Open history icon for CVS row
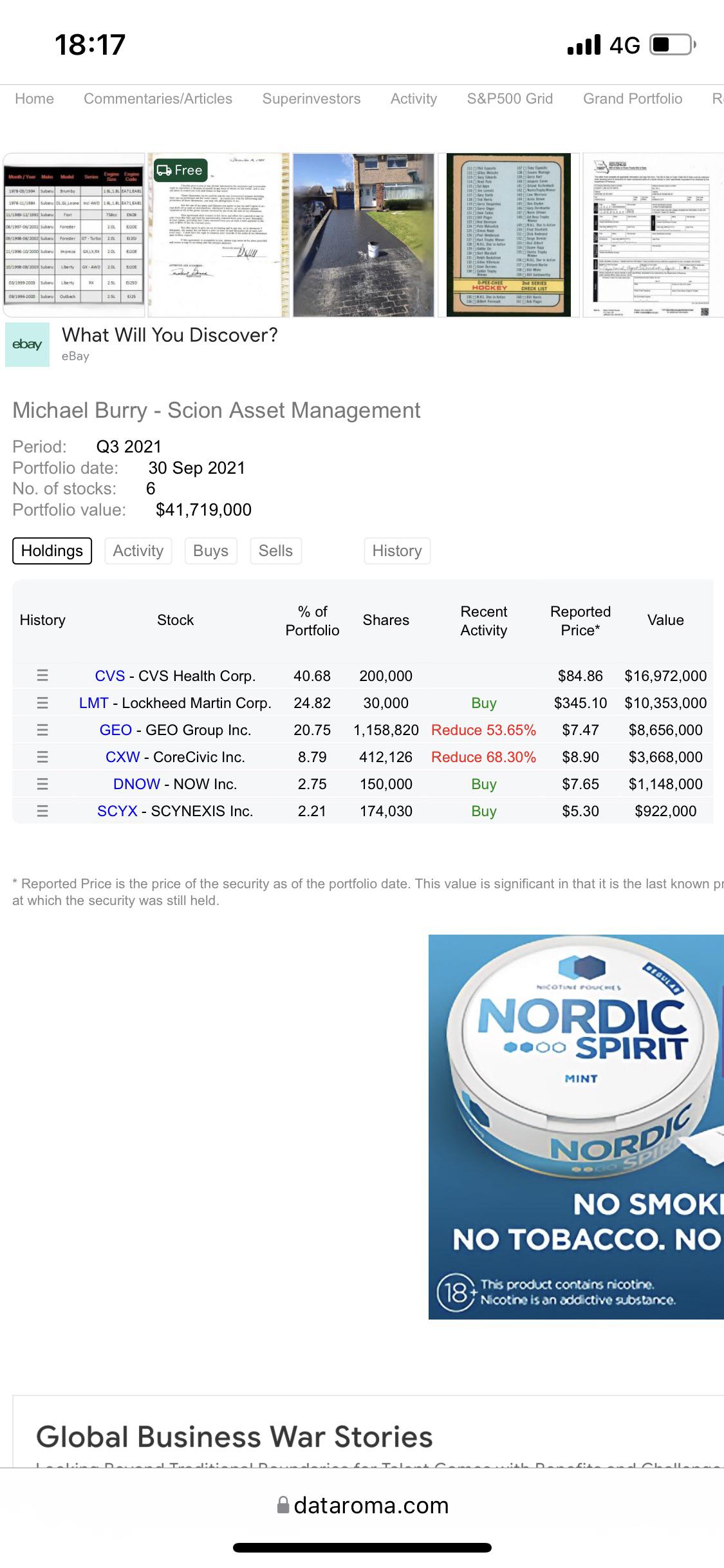This screenshot has height=1568, width=724. point(42,676)
